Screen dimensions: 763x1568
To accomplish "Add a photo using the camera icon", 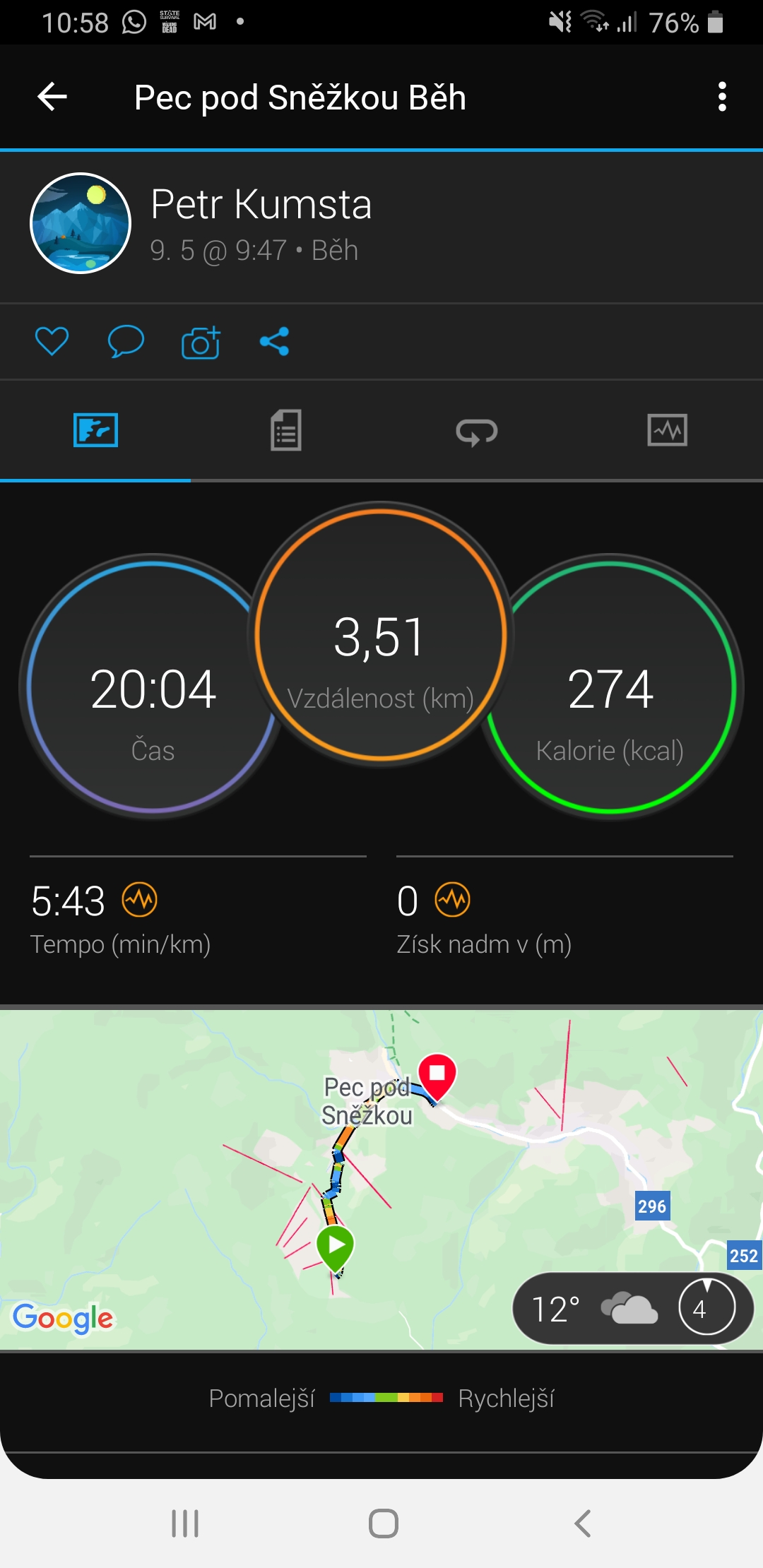I will 201,342.
